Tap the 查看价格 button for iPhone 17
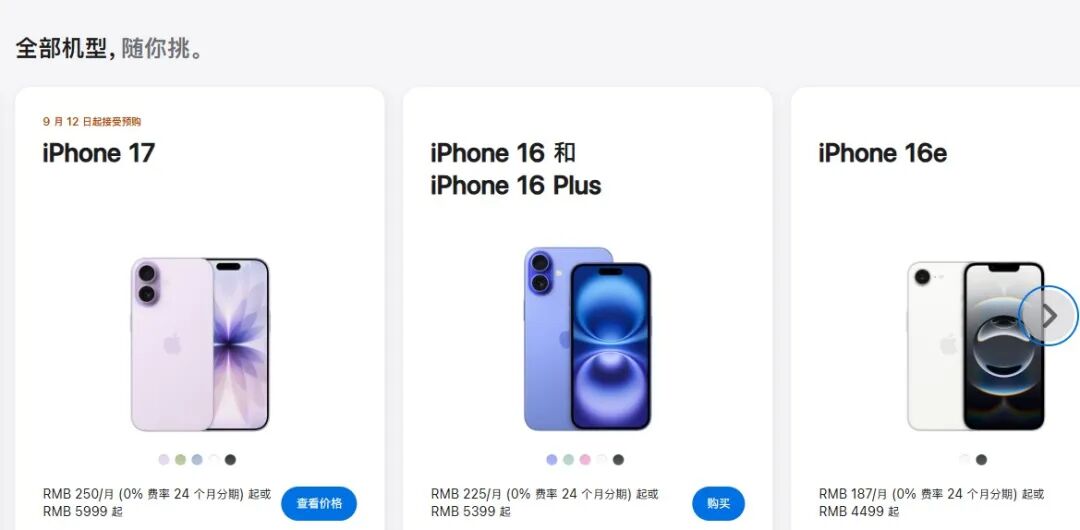This screenshot has width=1080, height=530. (x=319, y=503)
